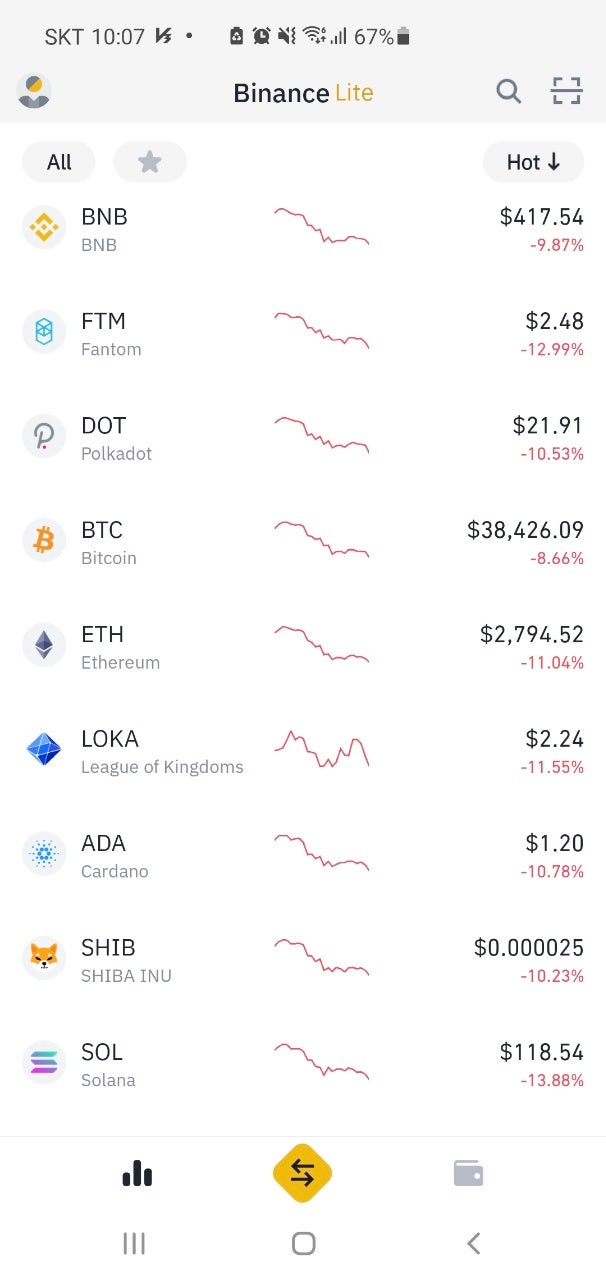Open the profile avatar icon
606x1280 pixels.
point(34,92)
